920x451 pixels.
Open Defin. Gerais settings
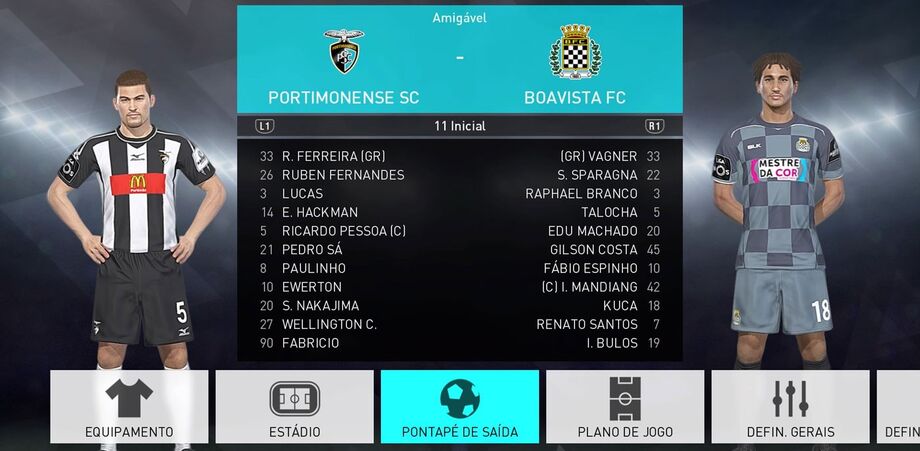(x=790, y=407)
